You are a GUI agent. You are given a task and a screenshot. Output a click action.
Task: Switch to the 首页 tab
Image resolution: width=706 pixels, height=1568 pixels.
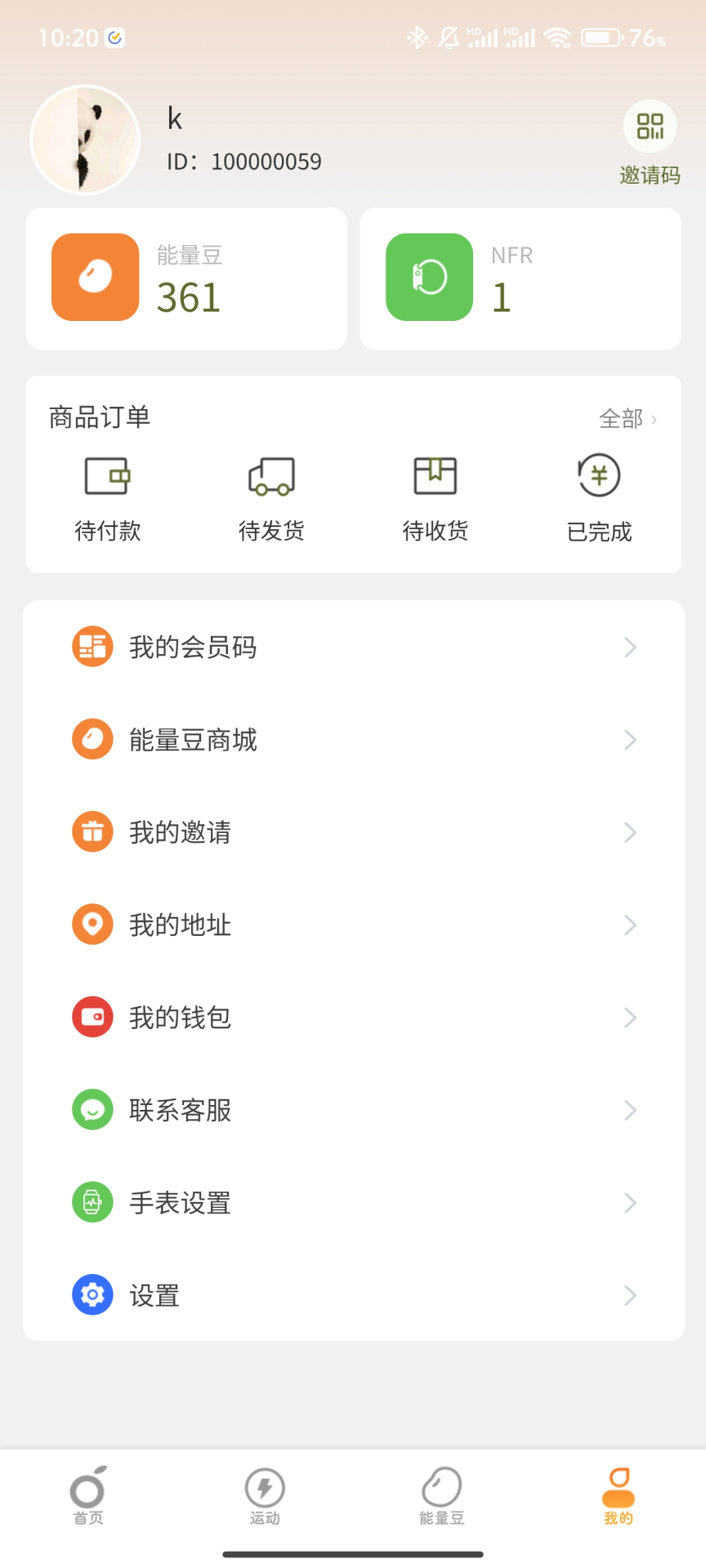click(88, 1496)
